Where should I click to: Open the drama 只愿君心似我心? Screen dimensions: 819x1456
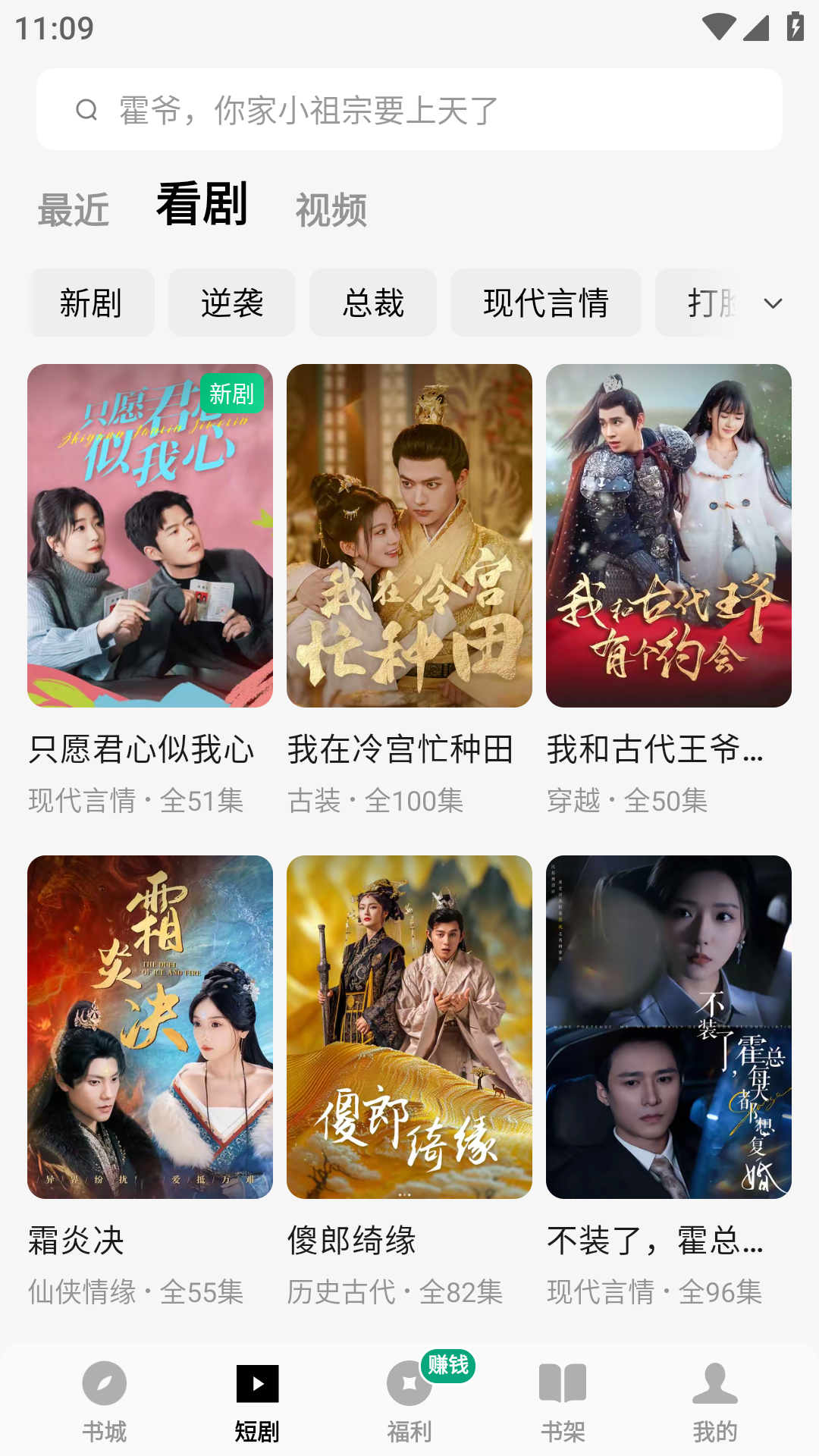click(x=150, y=535)
